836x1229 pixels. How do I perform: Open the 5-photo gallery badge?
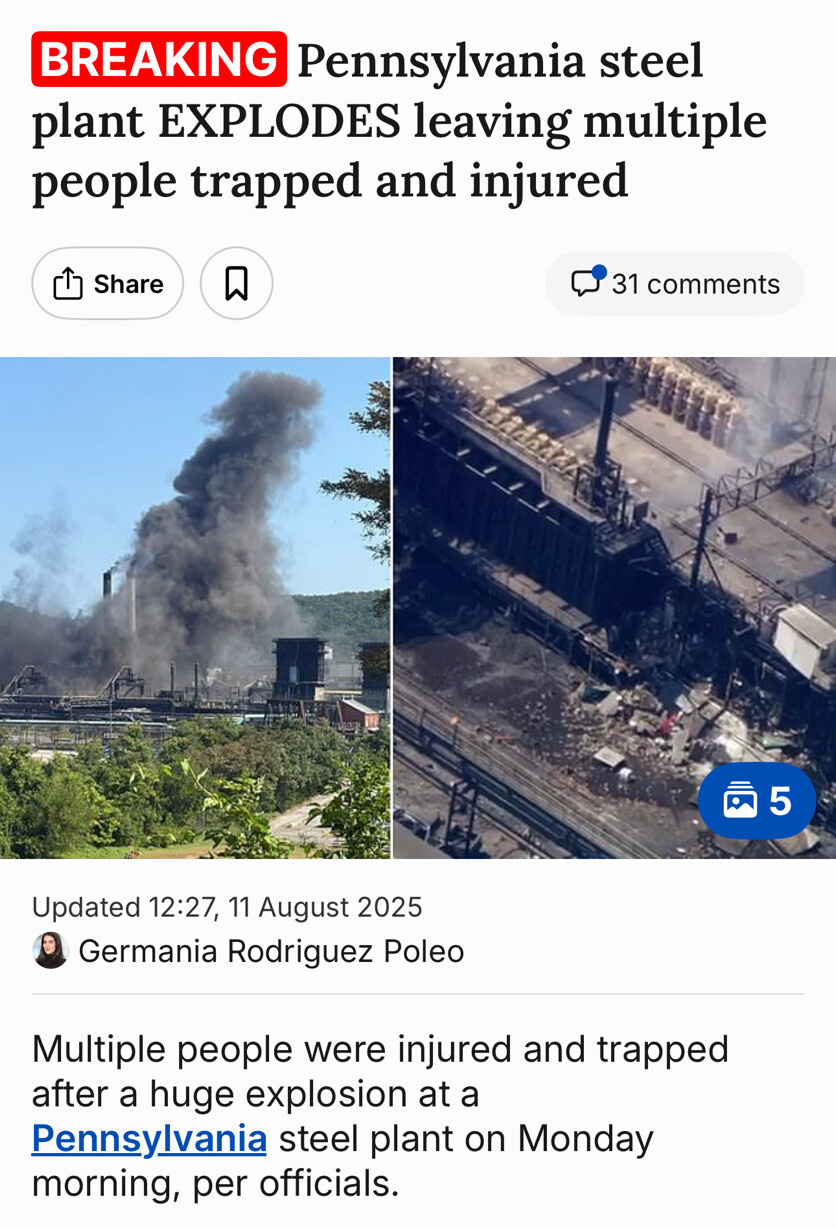pyautogui.click(x=757, y=801)
